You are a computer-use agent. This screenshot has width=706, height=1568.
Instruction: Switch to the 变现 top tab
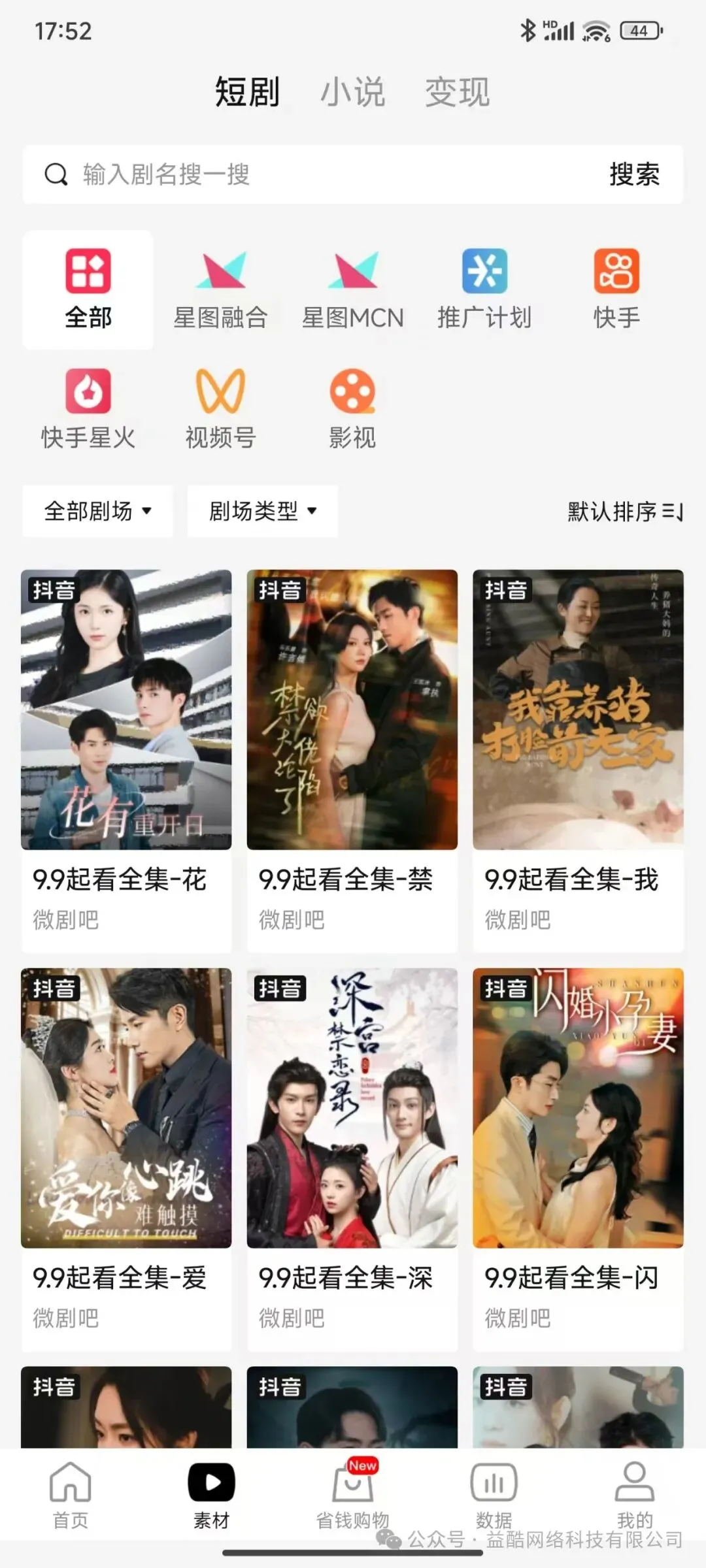[457, 92]
